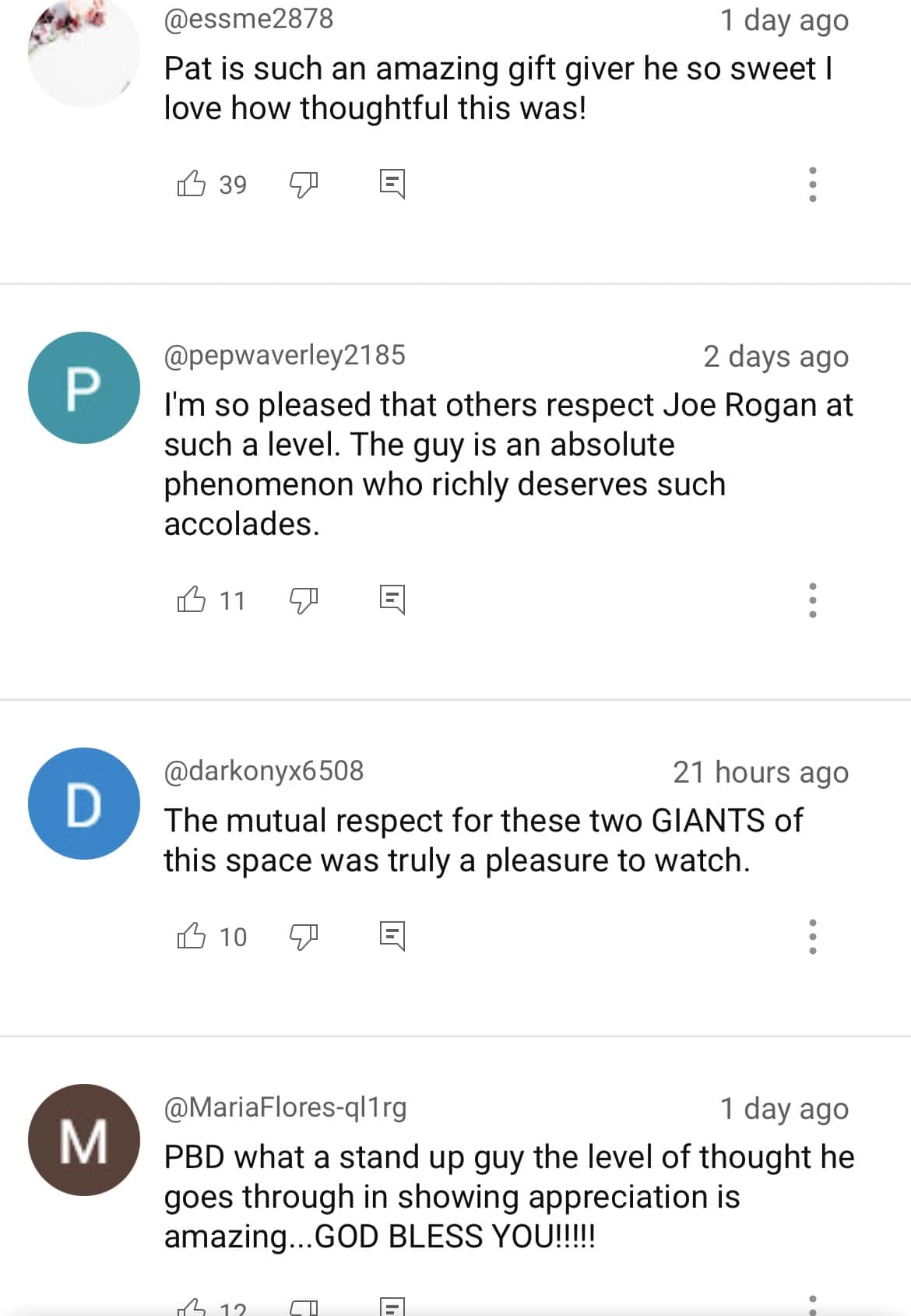Dislike @pepwaverley2185's comment
911x1316 pixels.
(x=304, y=600)
